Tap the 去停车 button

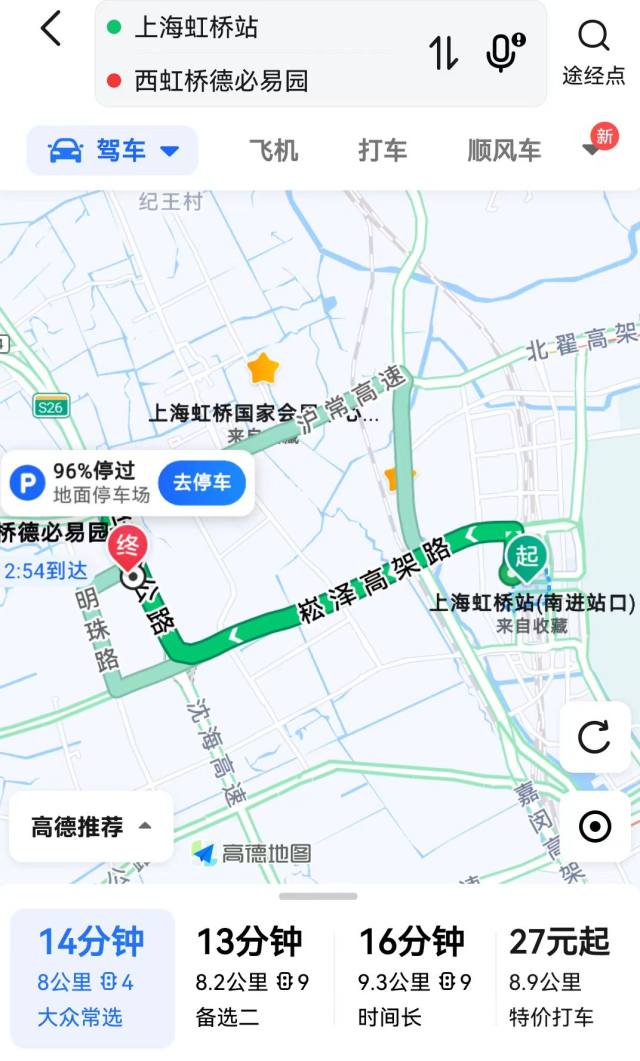point(202,482)
